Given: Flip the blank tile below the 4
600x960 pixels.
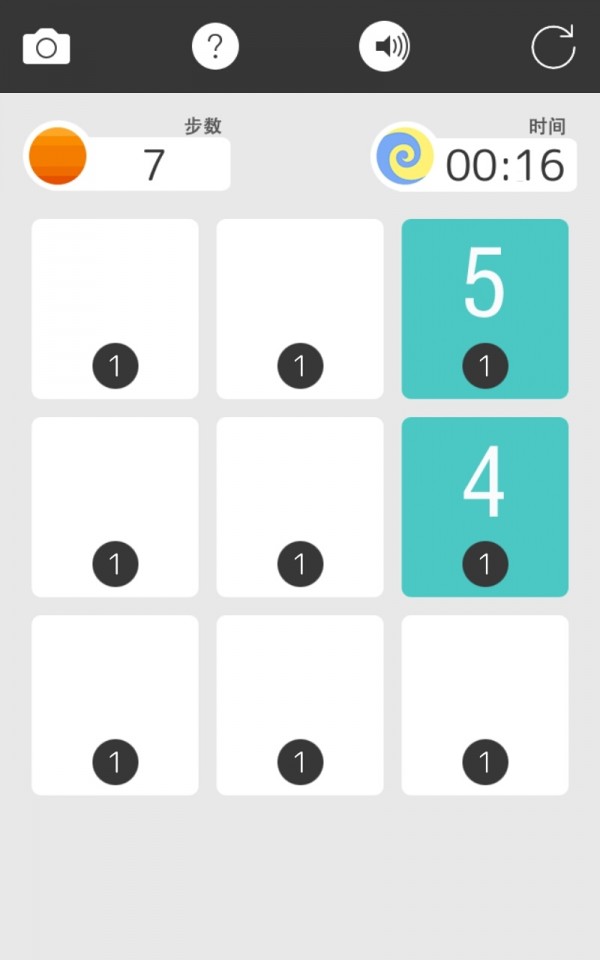Looking at the screenshot, I should tap(485, 704).
